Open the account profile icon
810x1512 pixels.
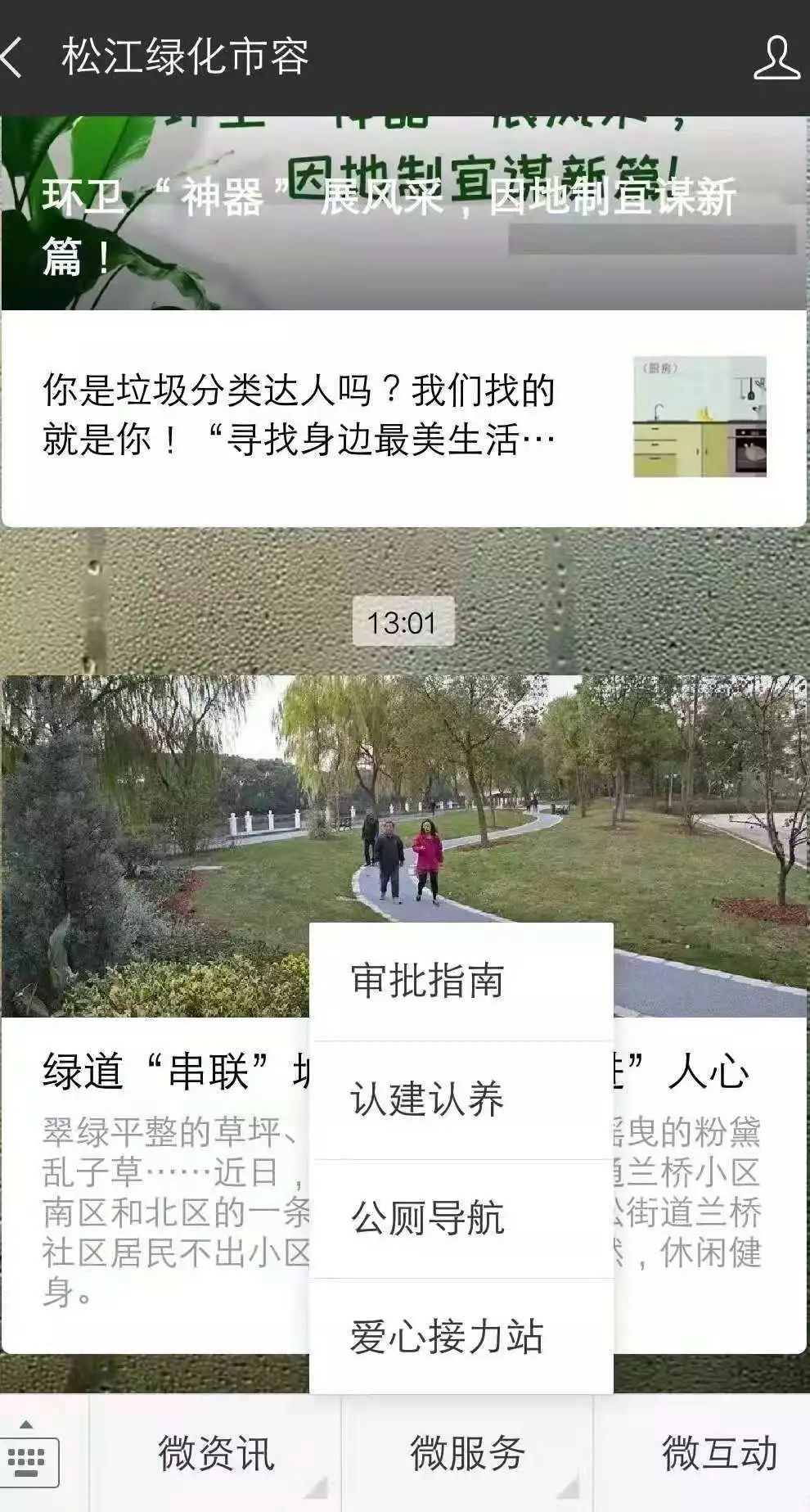tap(775, 57)
